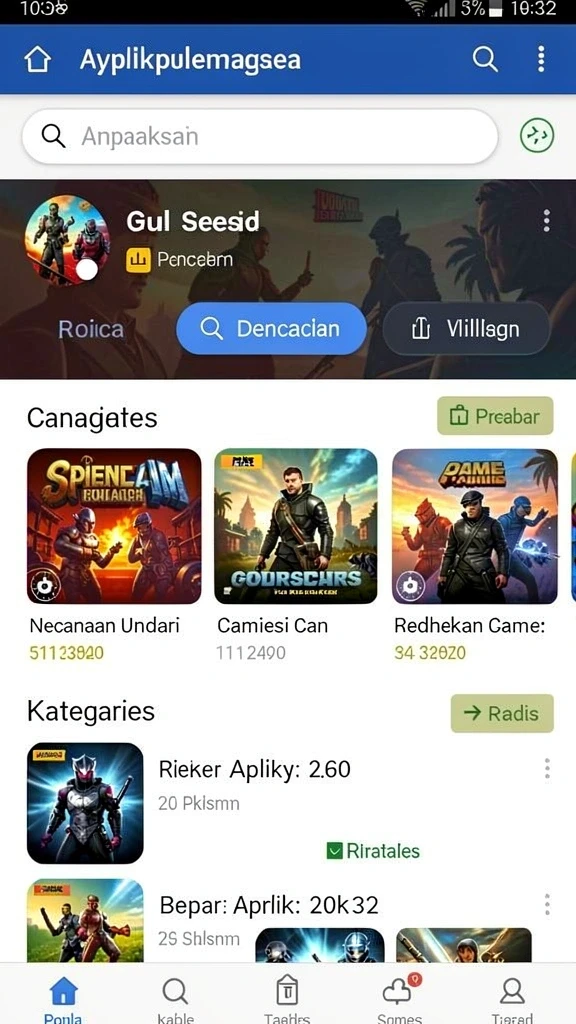Tap the Radis button beside Kategaries
576x1024 pixels.
[502, 713]
